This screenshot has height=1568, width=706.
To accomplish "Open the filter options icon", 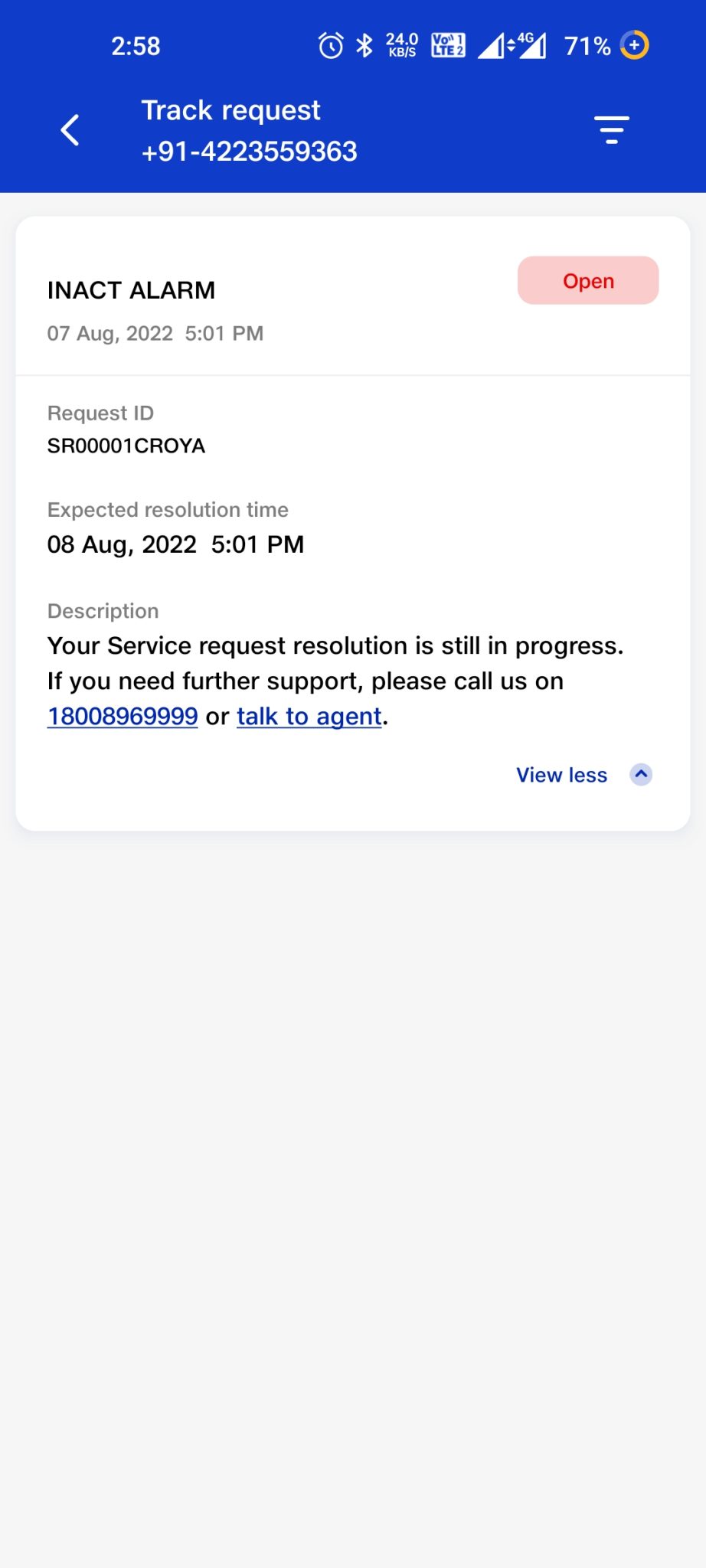I will tap(611, 130).
